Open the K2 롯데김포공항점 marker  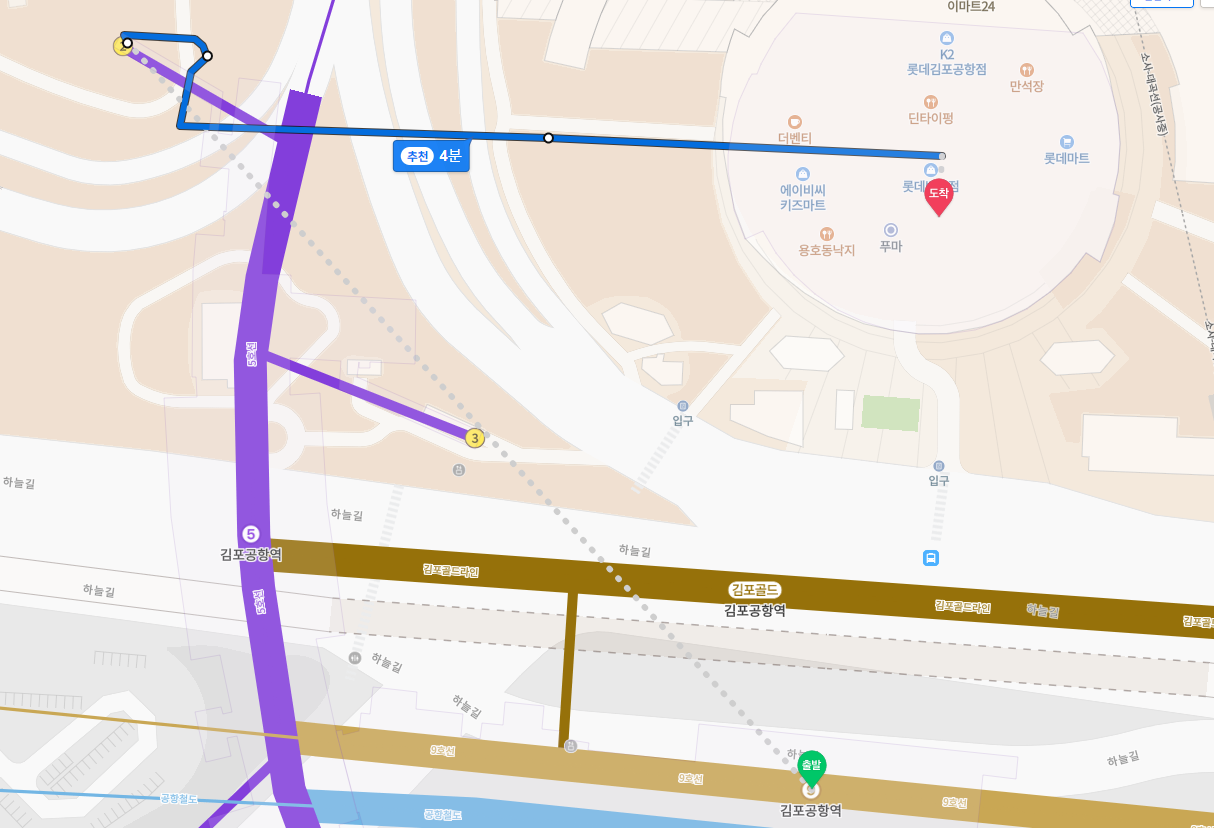(x=946, y=38)
